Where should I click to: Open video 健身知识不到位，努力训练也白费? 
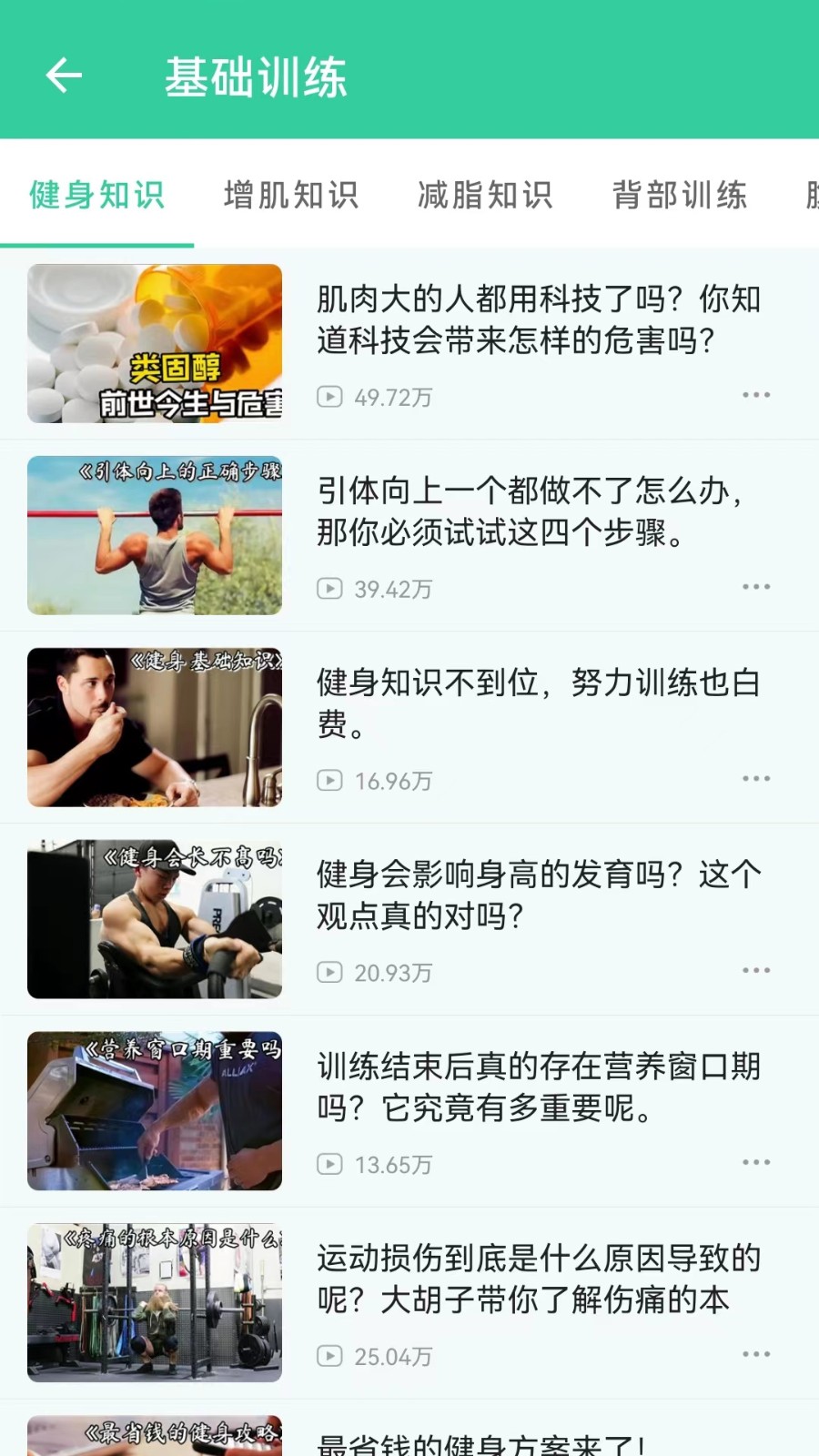(x=537, y=703)
